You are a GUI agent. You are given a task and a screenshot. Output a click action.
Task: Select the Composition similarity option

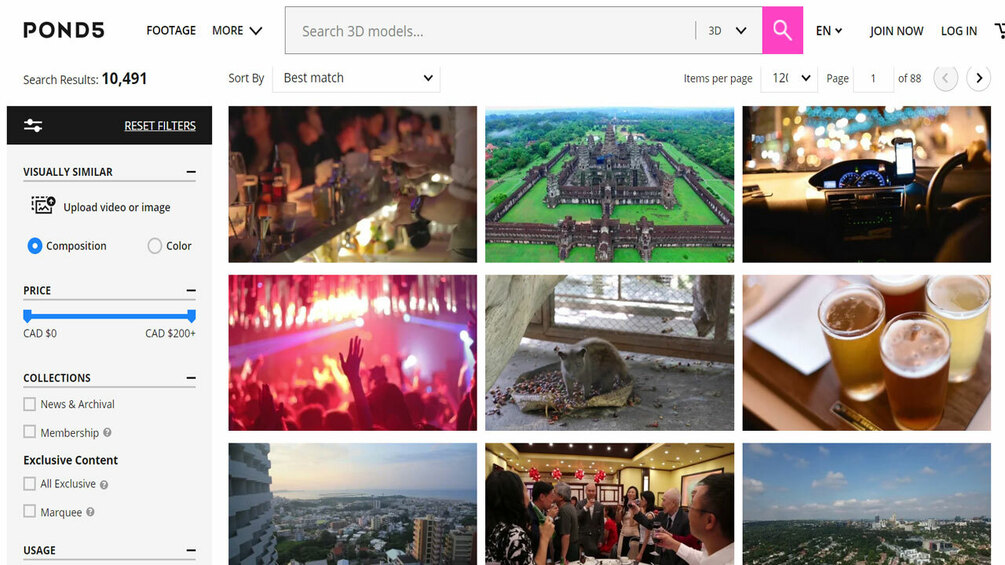(35, 246)
